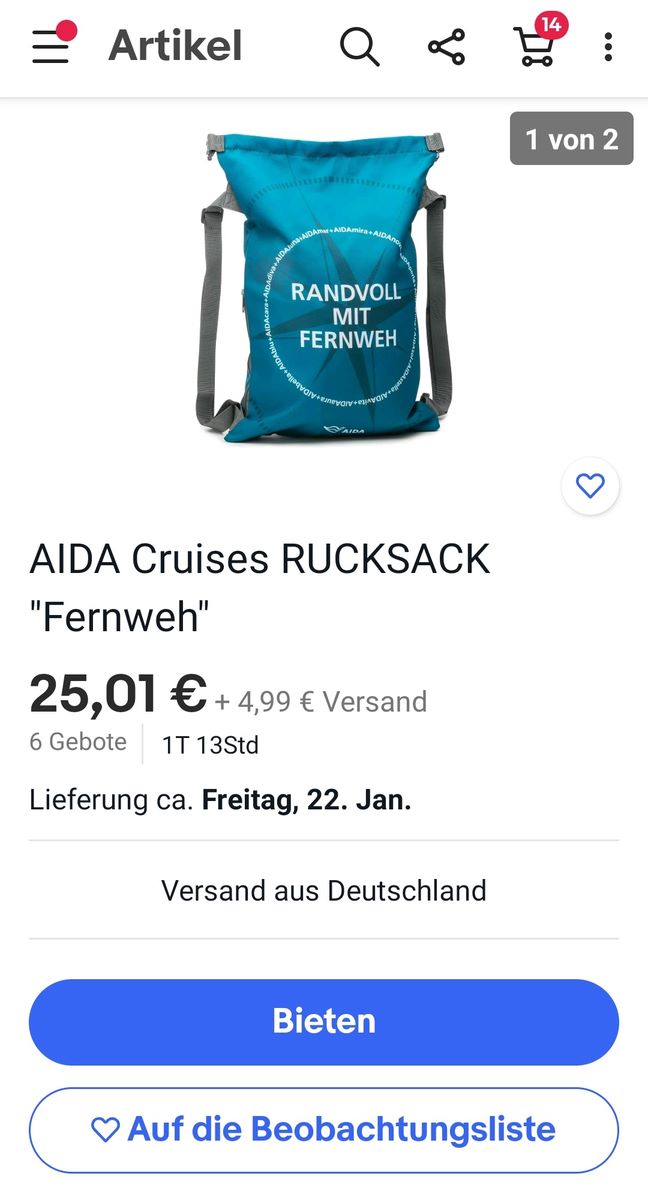Place a bid with the Bieten button
This screenshot has height=1200, width=648.
coord(324,1021)
